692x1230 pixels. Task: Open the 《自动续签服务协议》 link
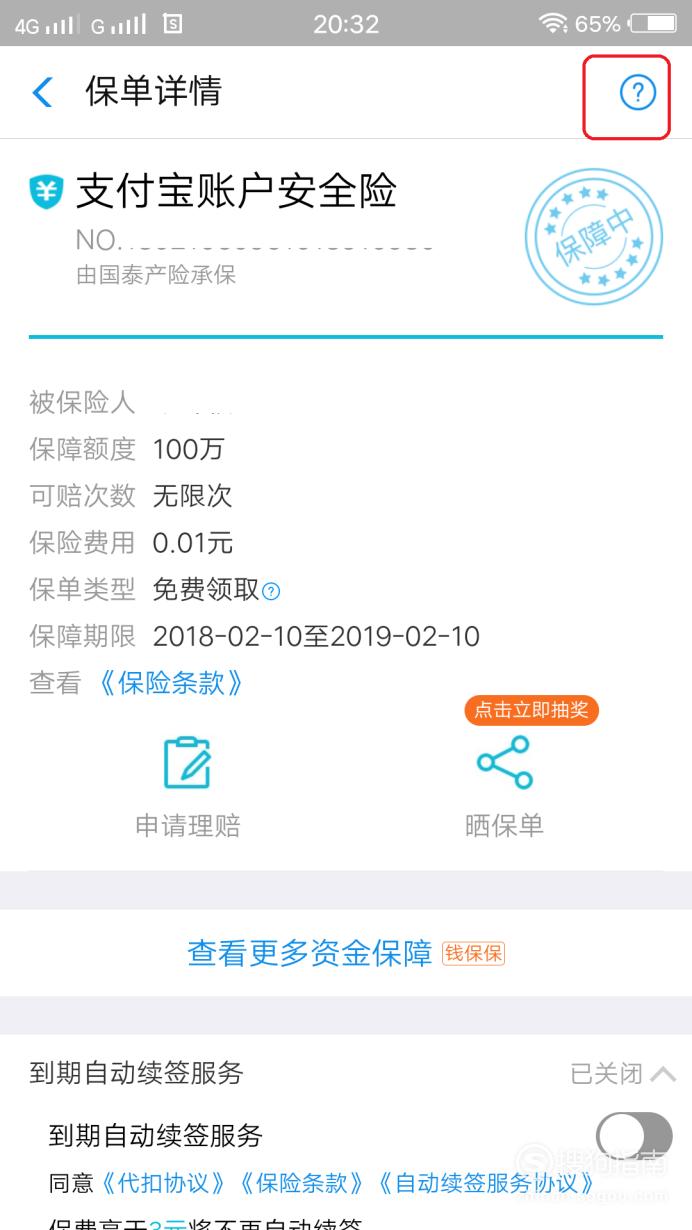pos(485,1184)
